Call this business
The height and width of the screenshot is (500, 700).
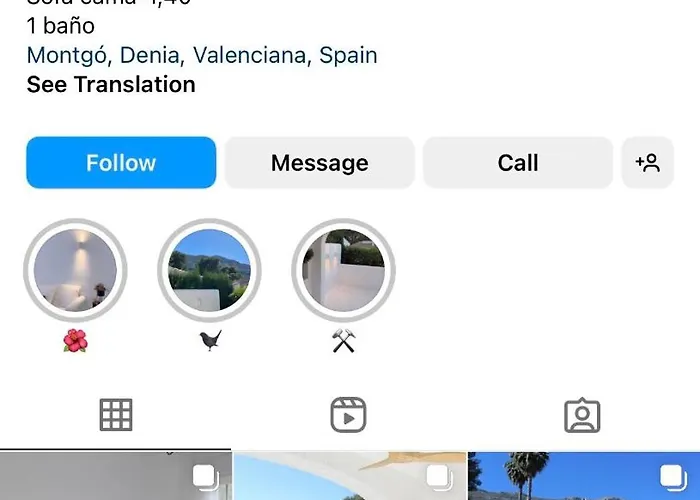(x=517, y=163)
